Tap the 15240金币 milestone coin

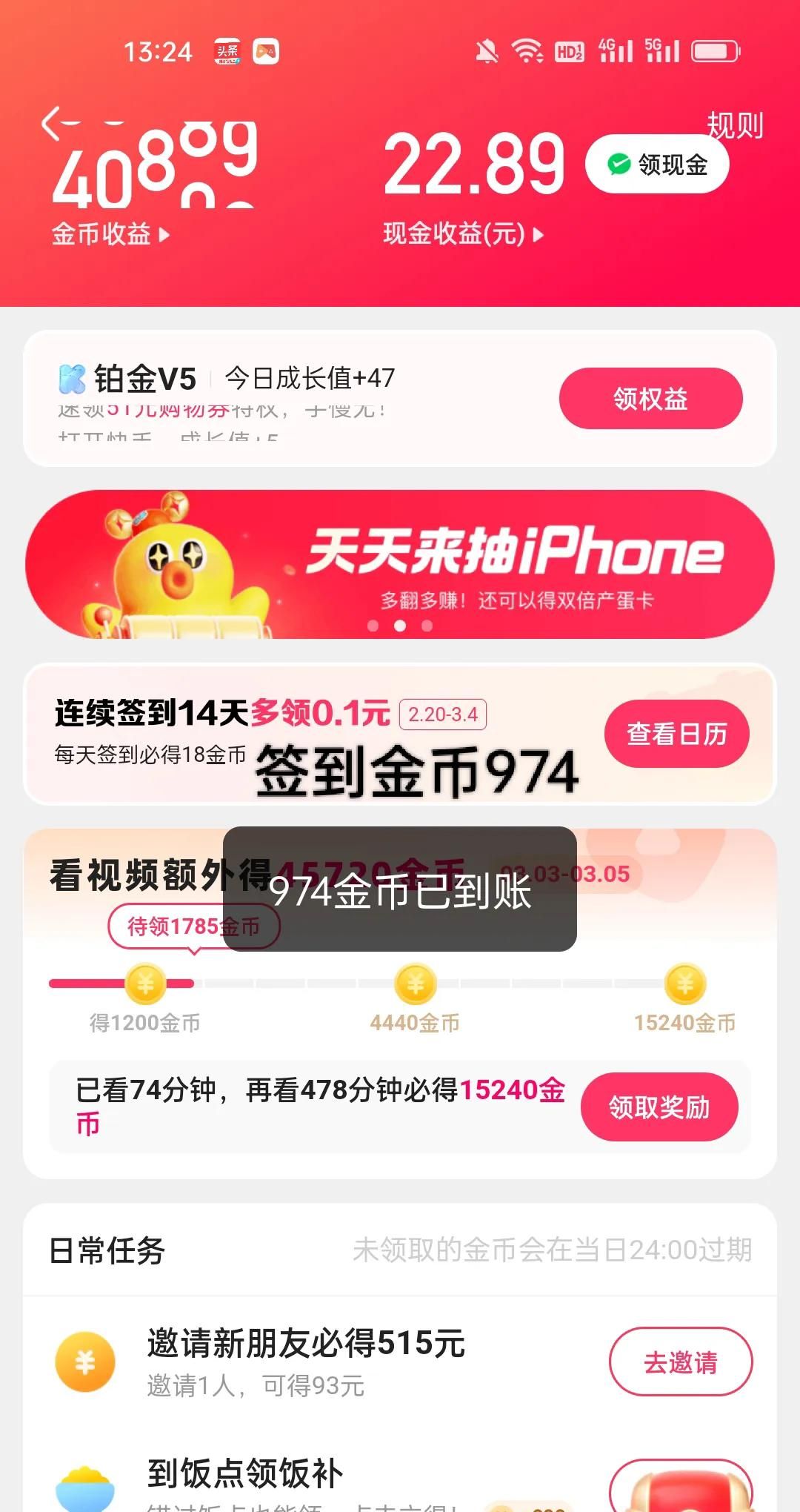[x=685, y=984]
